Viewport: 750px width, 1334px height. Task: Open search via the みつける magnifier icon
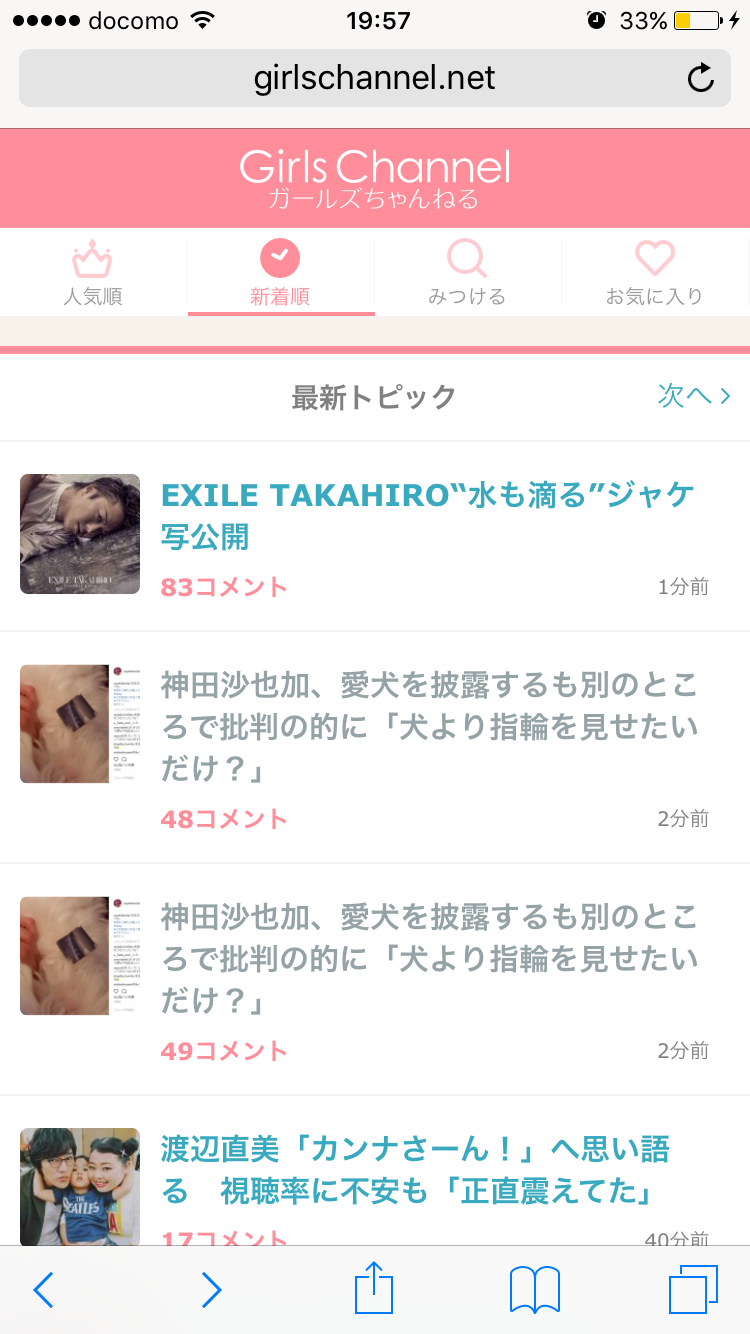tap(466, 258)
